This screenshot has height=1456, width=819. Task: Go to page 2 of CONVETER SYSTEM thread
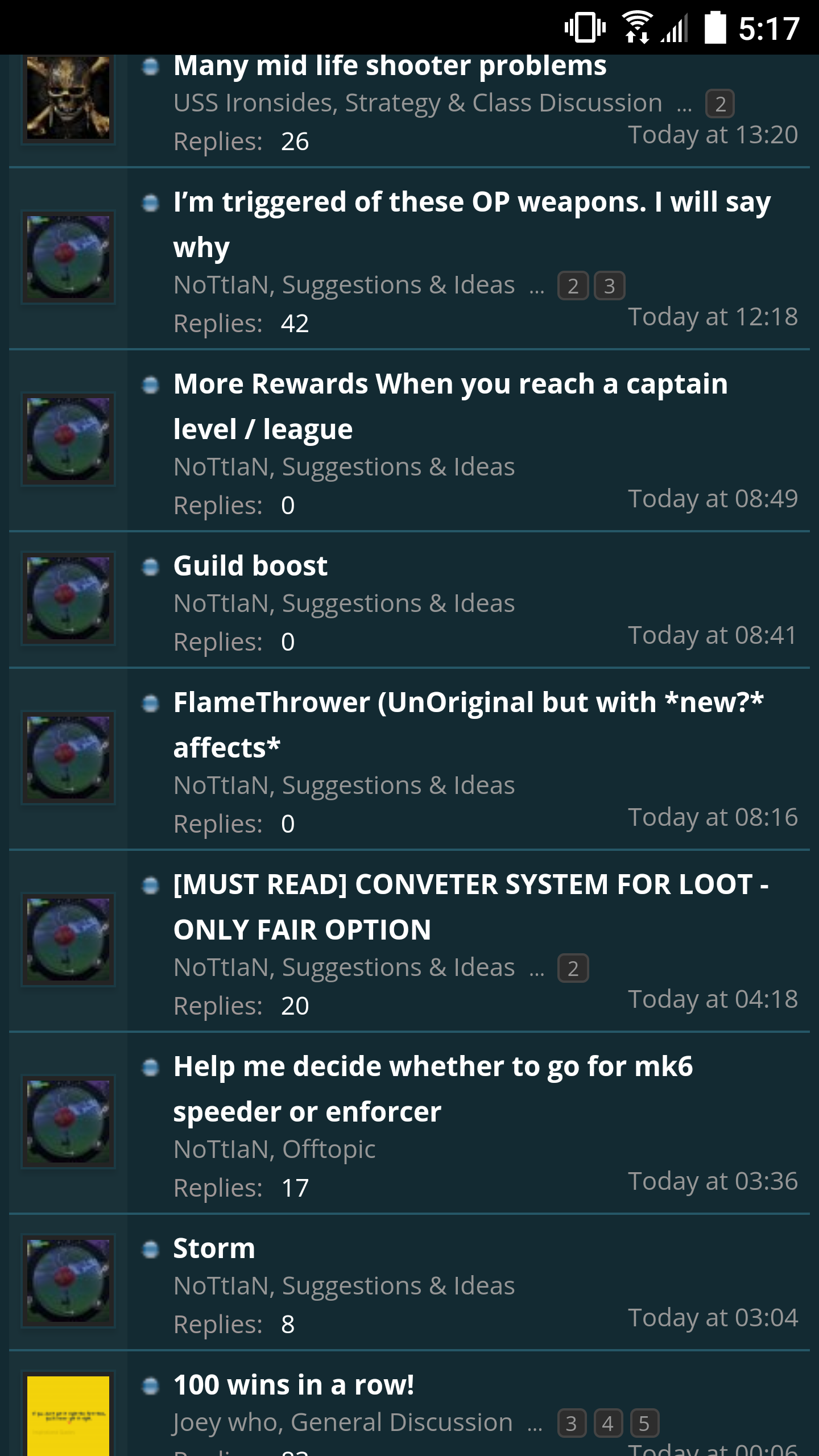pyautogui.click(x=573, y=969)
